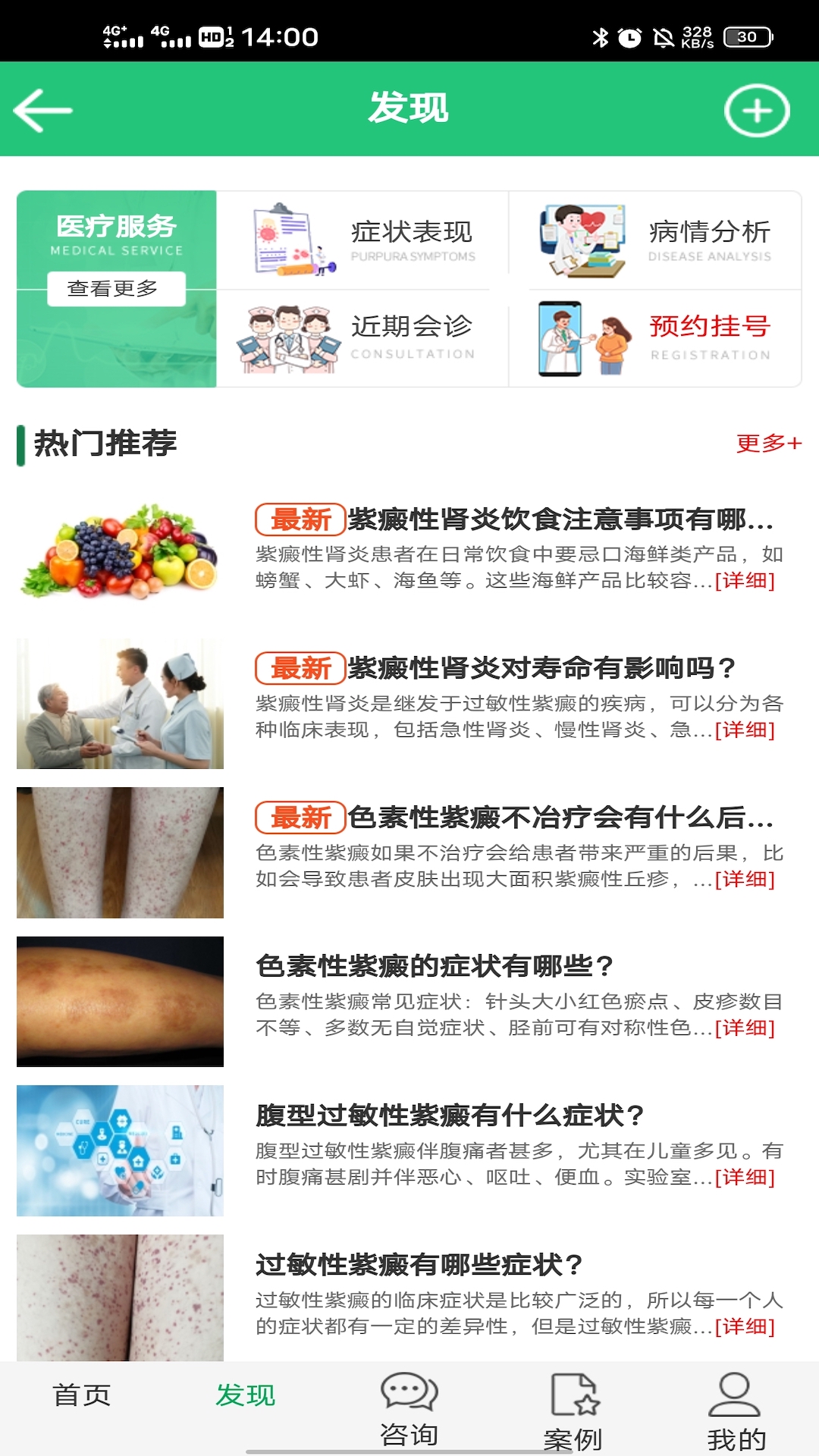Select the 发现 tab
The width and height of the screenshot is (819, 1456).
click(x=246, y=1395)
